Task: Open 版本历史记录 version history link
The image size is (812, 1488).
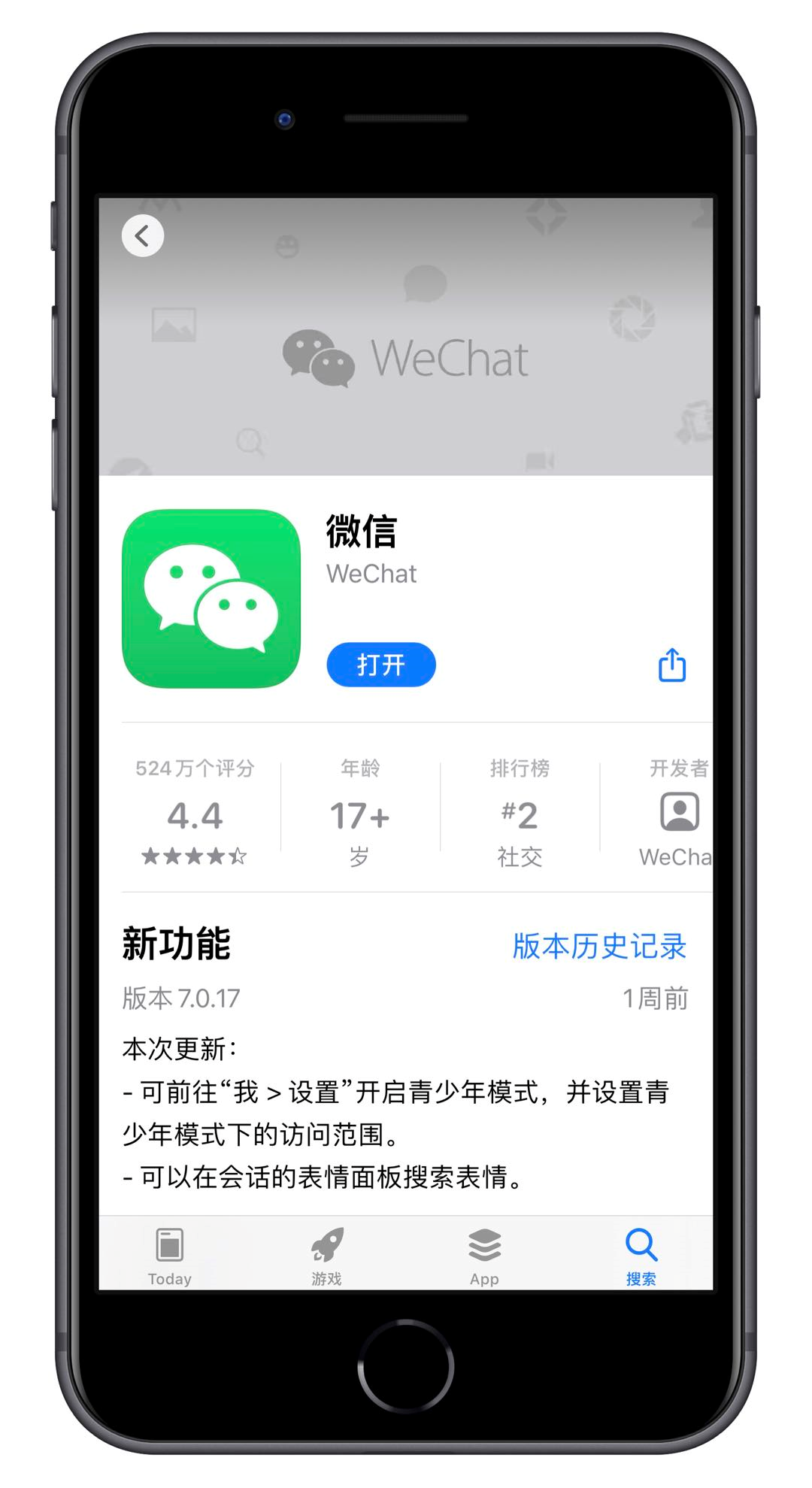Action: (x=598, y=946)
